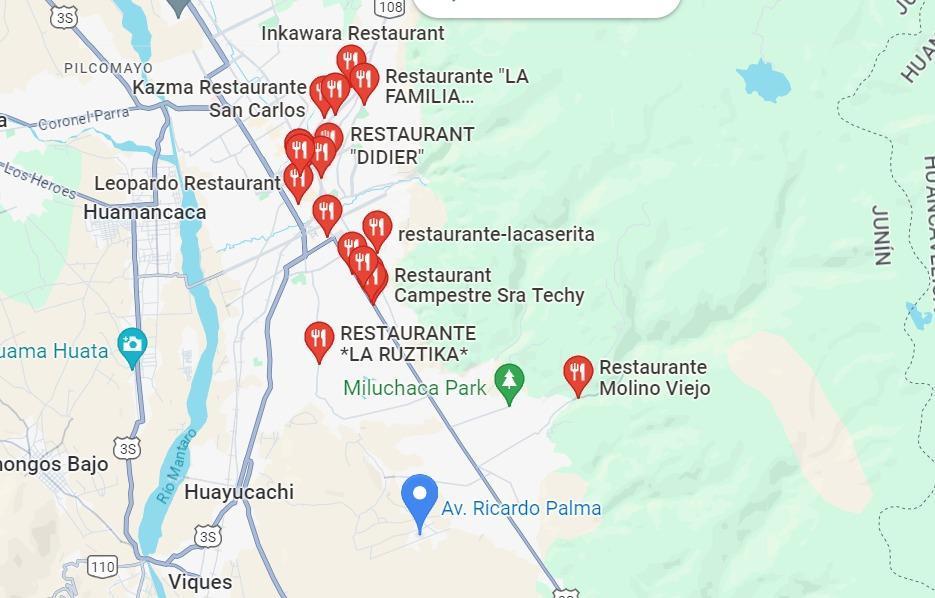Tap the RESTAURANT "DIDIER" pin
The height and width of the screenshot is (598, 935).
(x=329, y=139)
